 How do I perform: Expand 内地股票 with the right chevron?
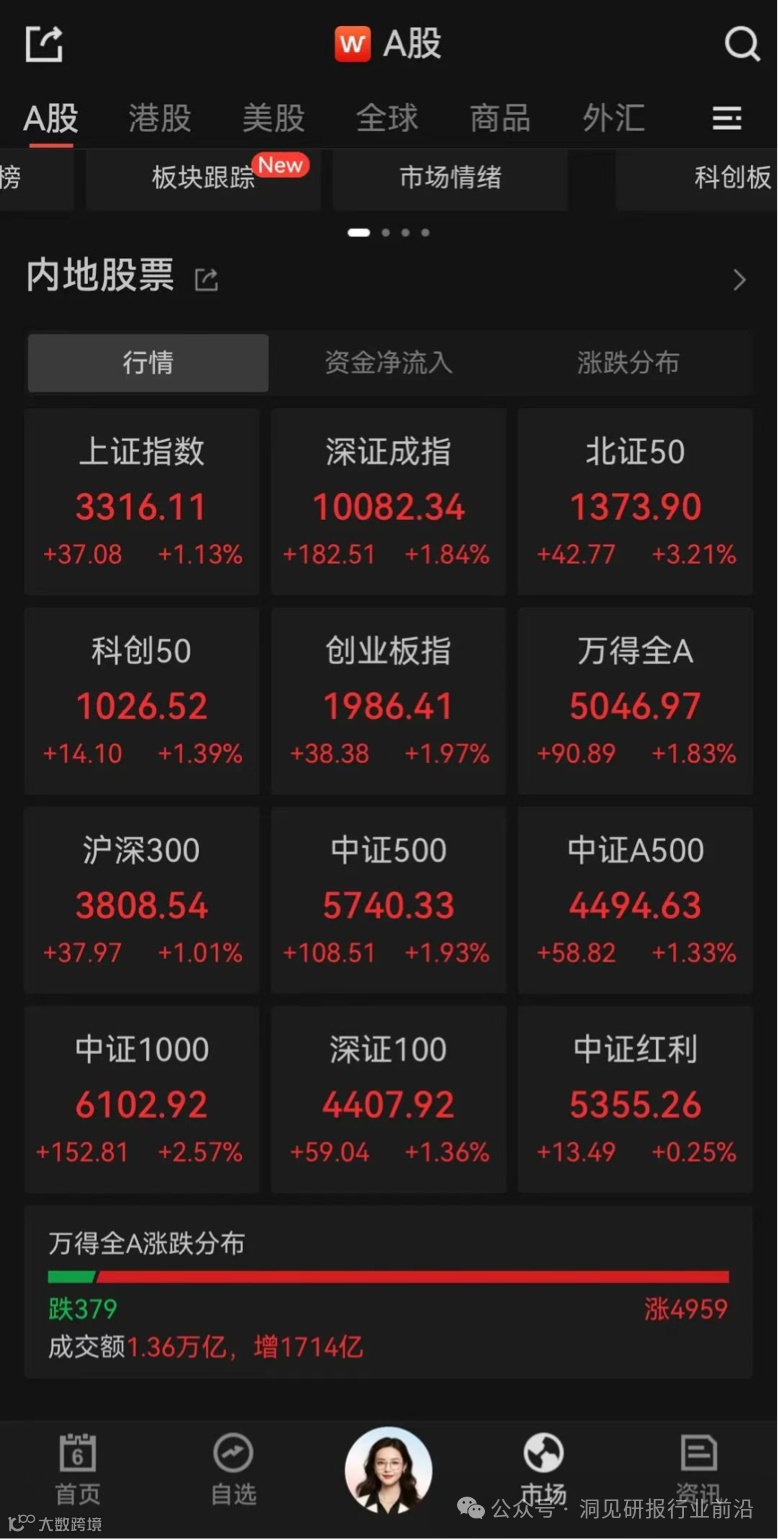tap(739, 279)
